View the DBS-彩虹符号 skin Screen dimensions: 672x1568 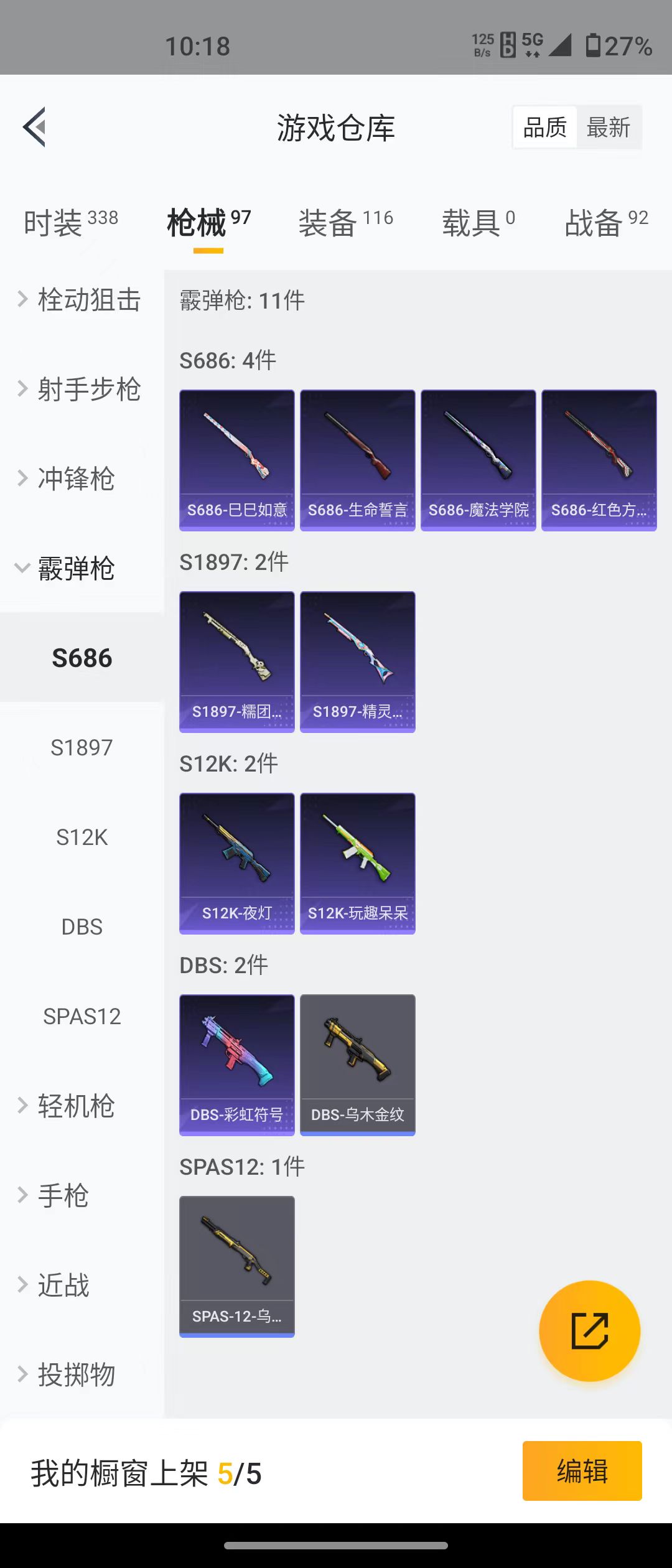coord(237,1065)
